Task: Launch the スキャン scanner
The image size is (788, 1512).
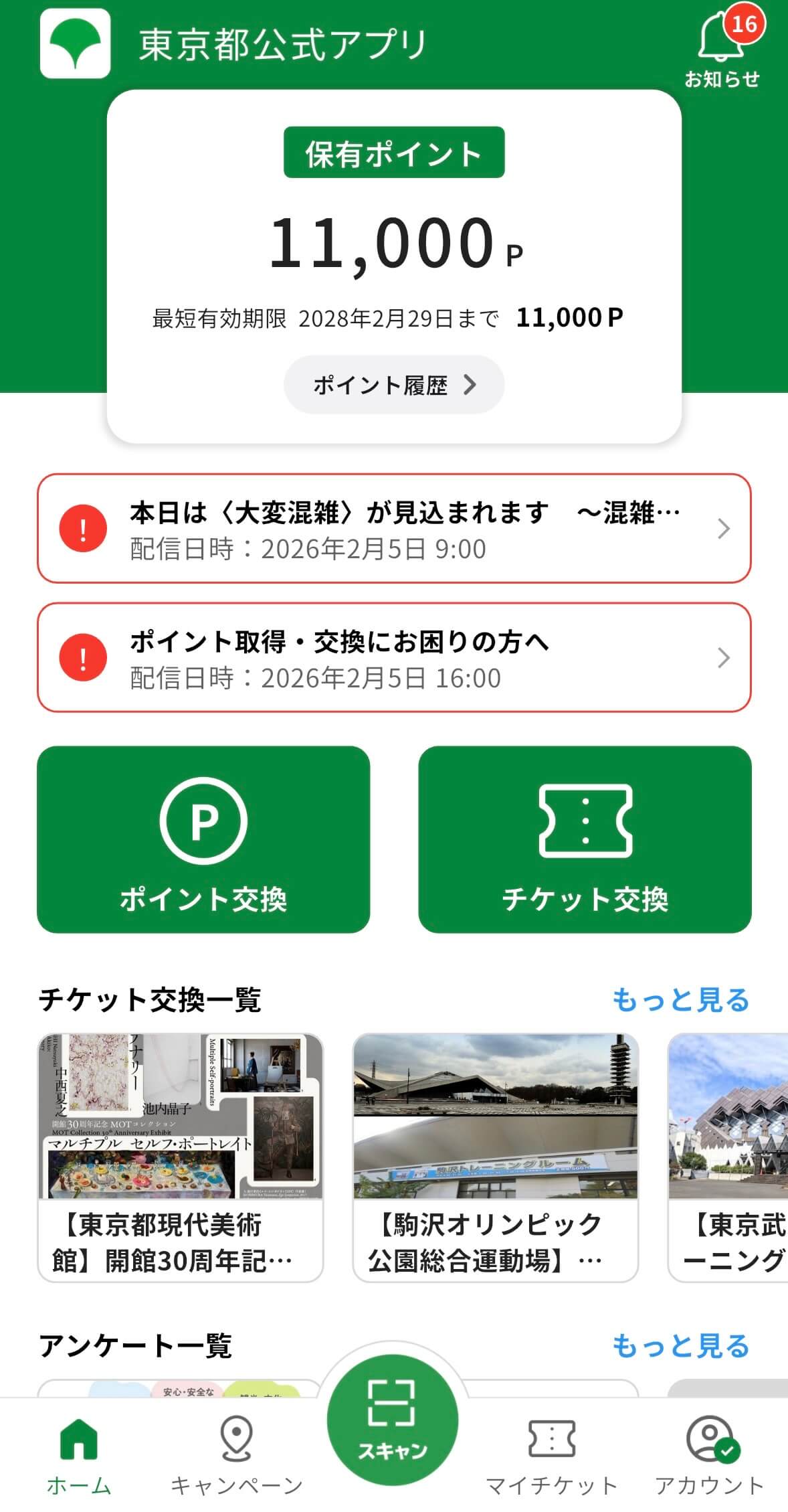Action: pyautogui.click(x=393, y=1420)
